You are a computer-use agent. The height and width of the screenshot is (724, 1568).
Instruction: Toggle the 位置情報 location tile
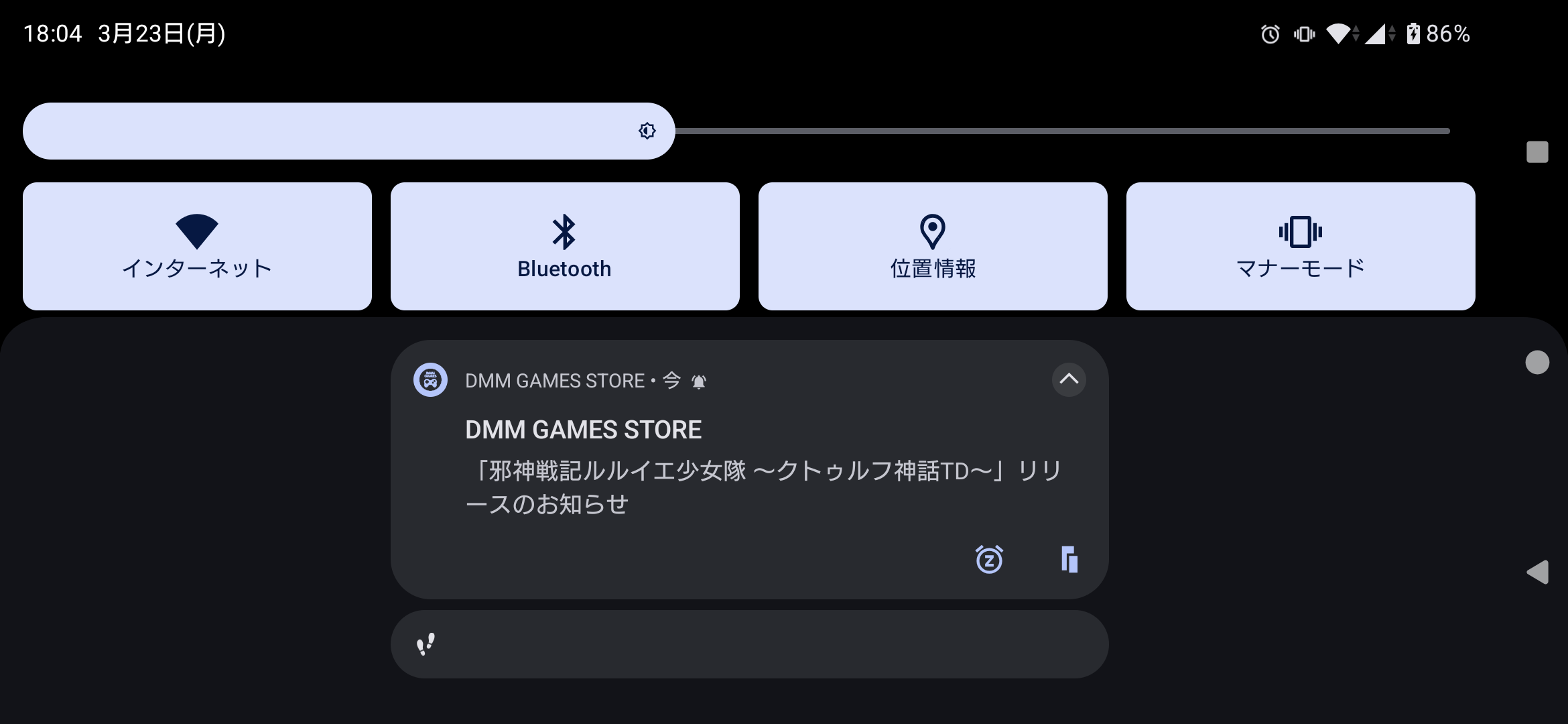coord(933,246)
